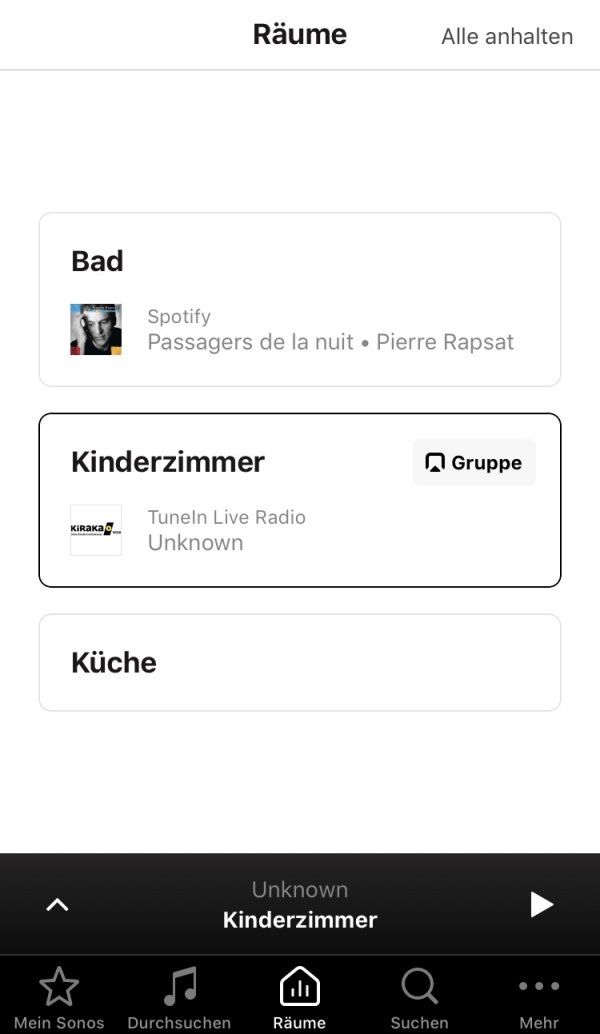Open the Küche room card
Viewport: 600px width, 1034px height.
(x=300, y=662)
